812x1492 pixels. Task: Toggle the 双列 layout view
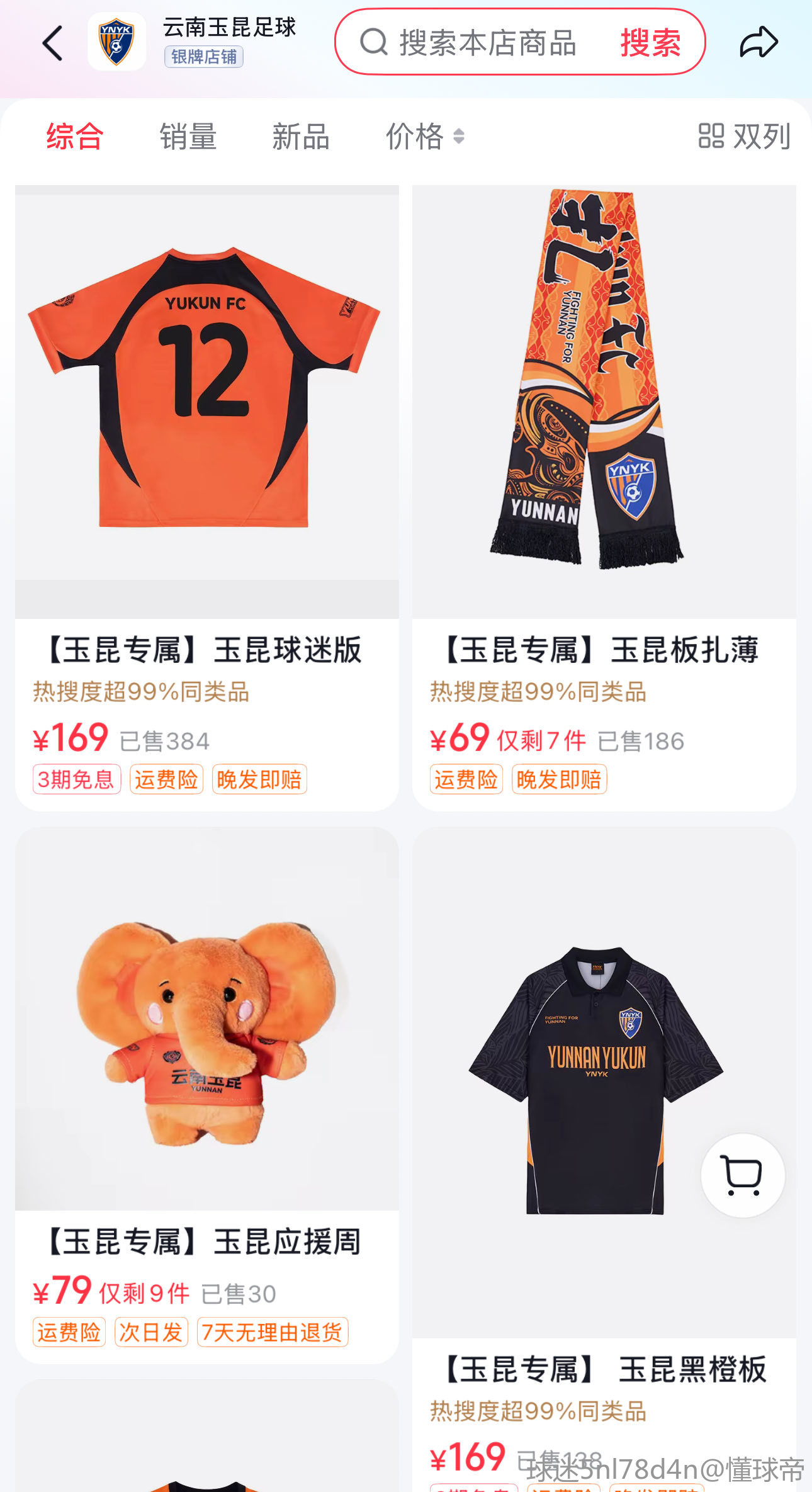click(x=744, y=137)
